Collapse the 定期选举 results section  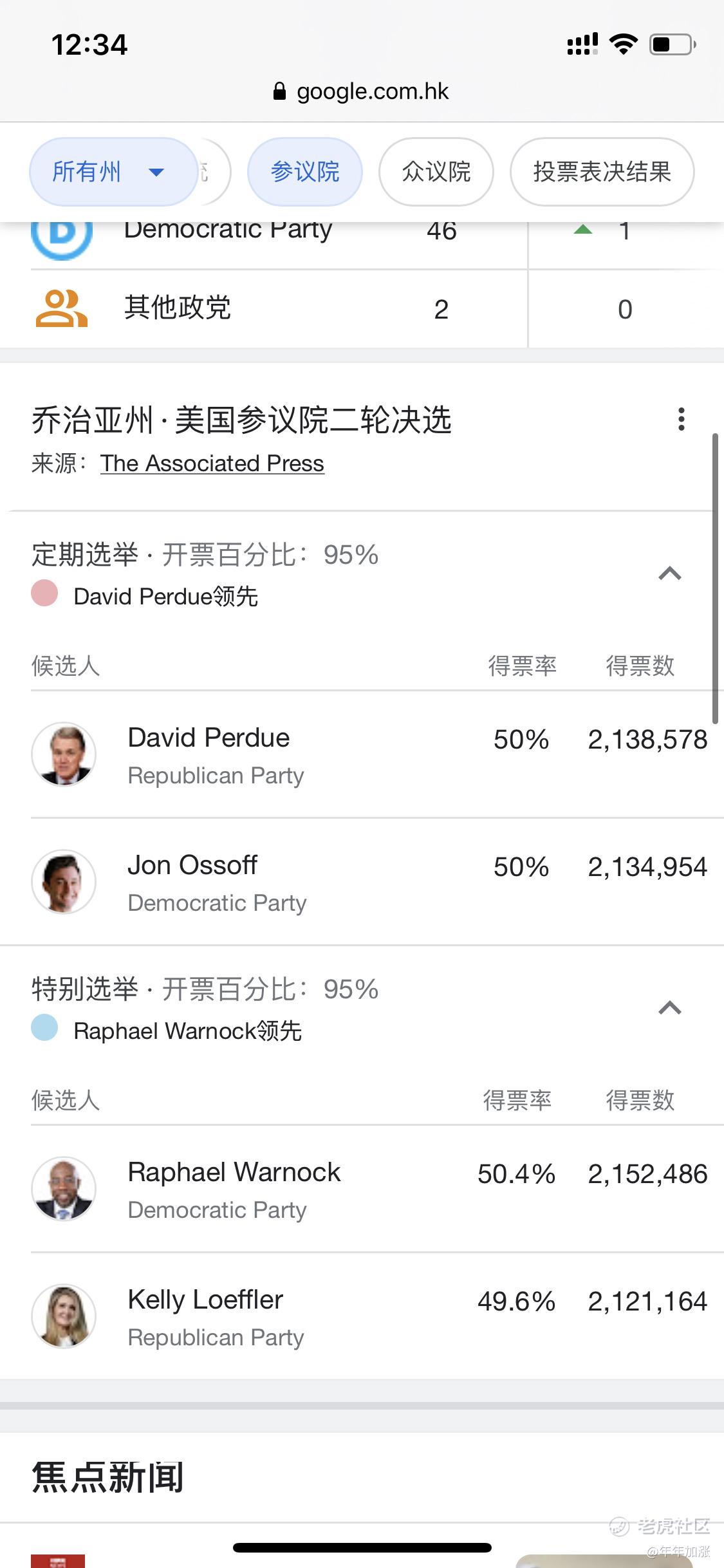coord(670,574)
